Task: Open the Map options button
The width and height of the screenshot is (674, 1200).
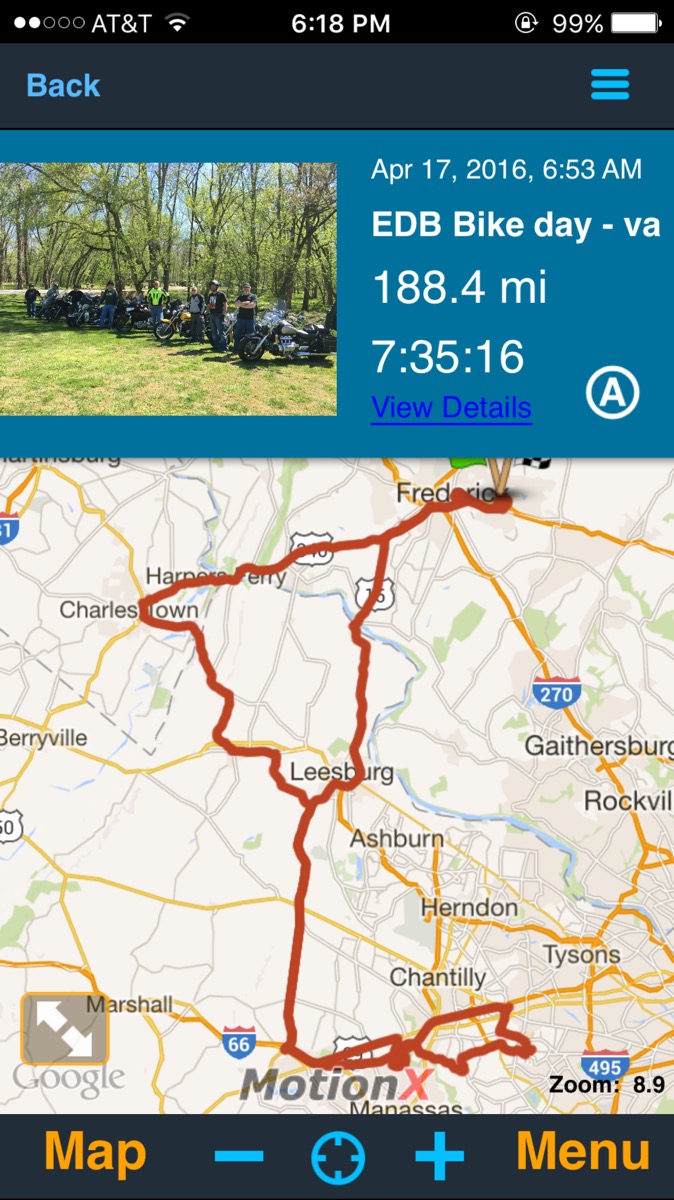Action: pyautogui.click(x=95, y=1153)
